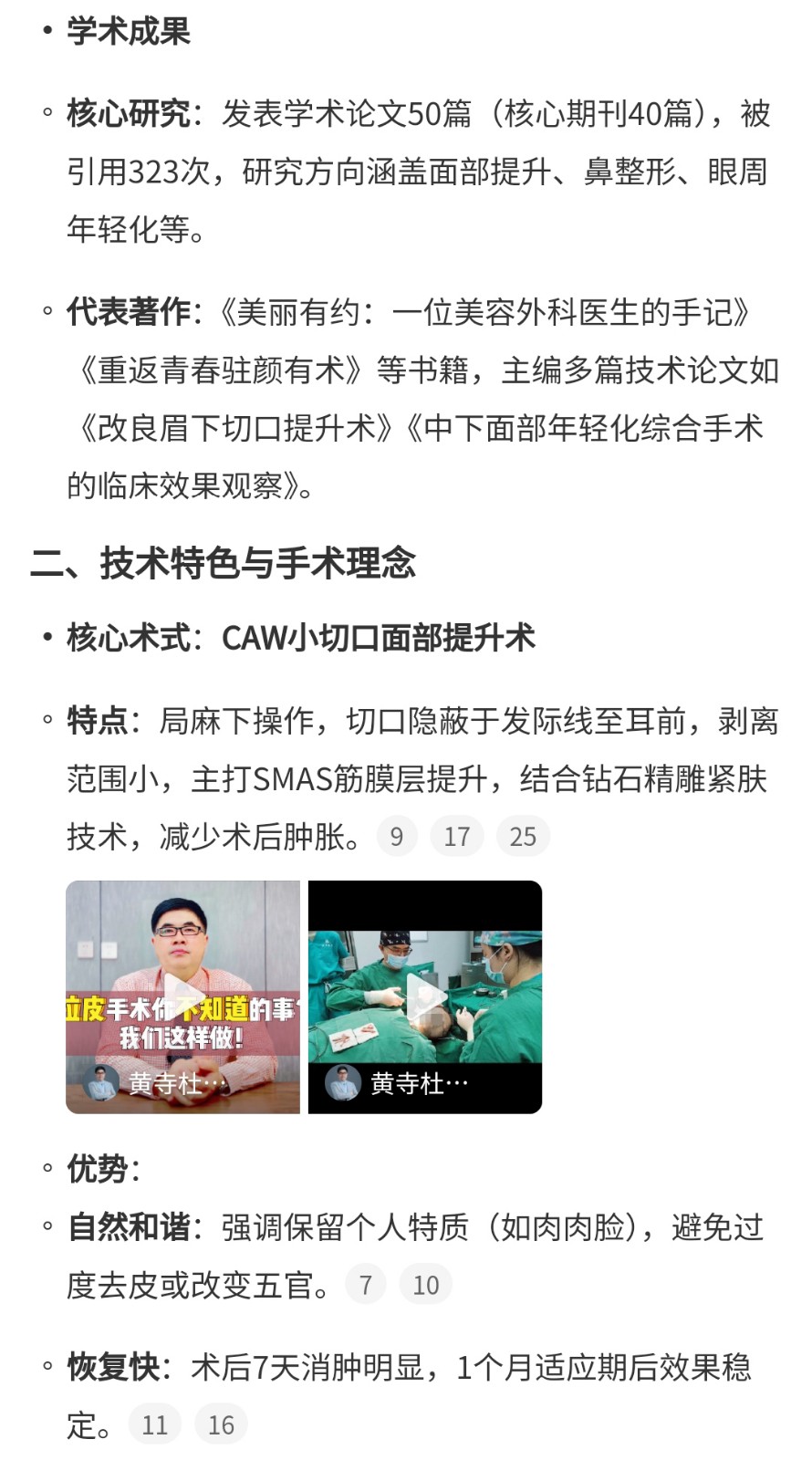The width and height of the screenshot is (812, 1460).
Task: Tap the citation chip numbered 17
Action: tap(457, 836)
